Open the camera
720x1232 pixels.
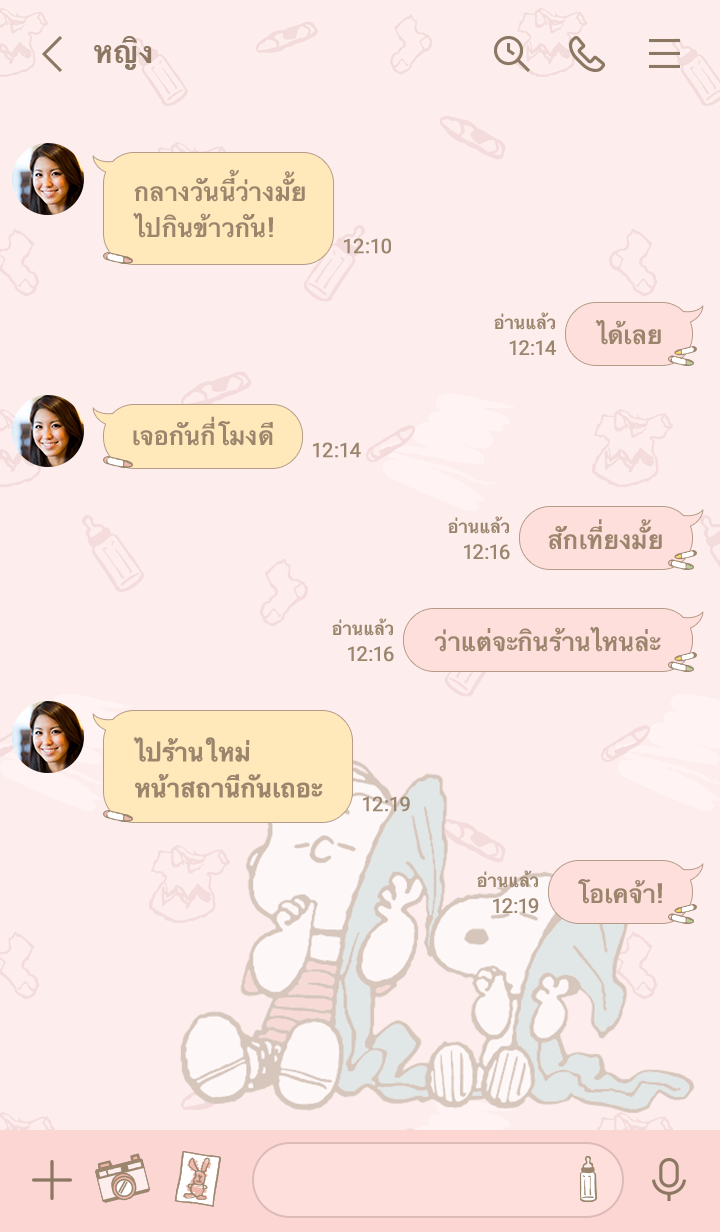coord(122,1179)
